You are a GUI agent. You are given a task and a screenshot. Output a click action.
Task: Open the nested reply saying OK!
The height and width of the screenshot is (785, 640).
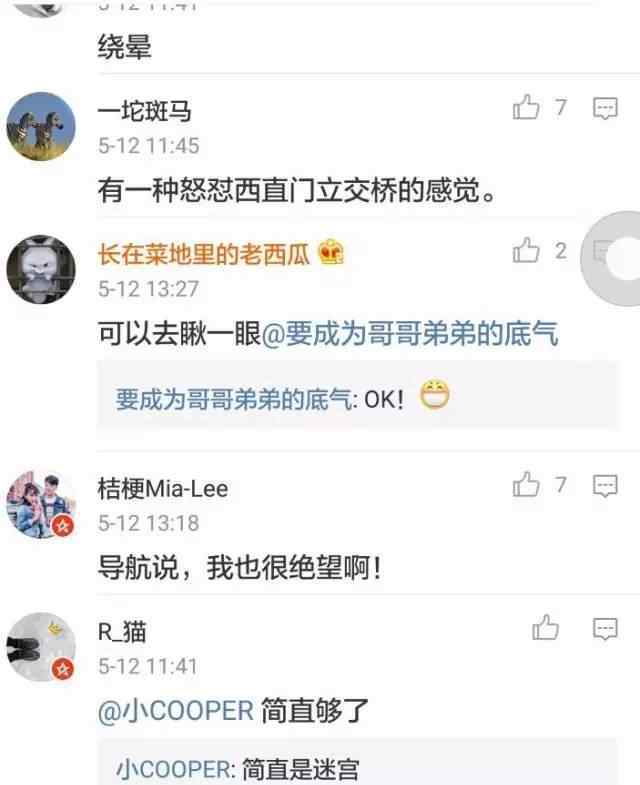click(x=282, y=399)
